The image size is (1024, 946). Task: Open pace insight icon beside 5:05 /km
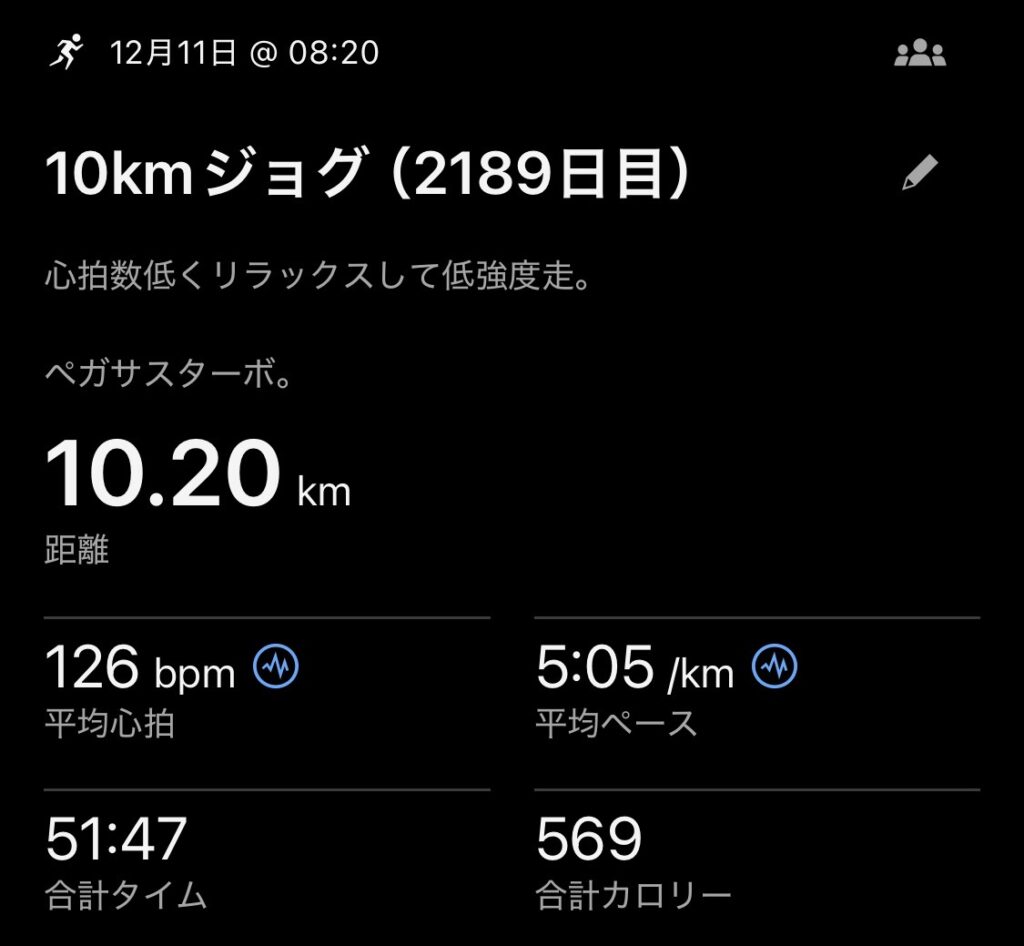(x=774, y=667)
